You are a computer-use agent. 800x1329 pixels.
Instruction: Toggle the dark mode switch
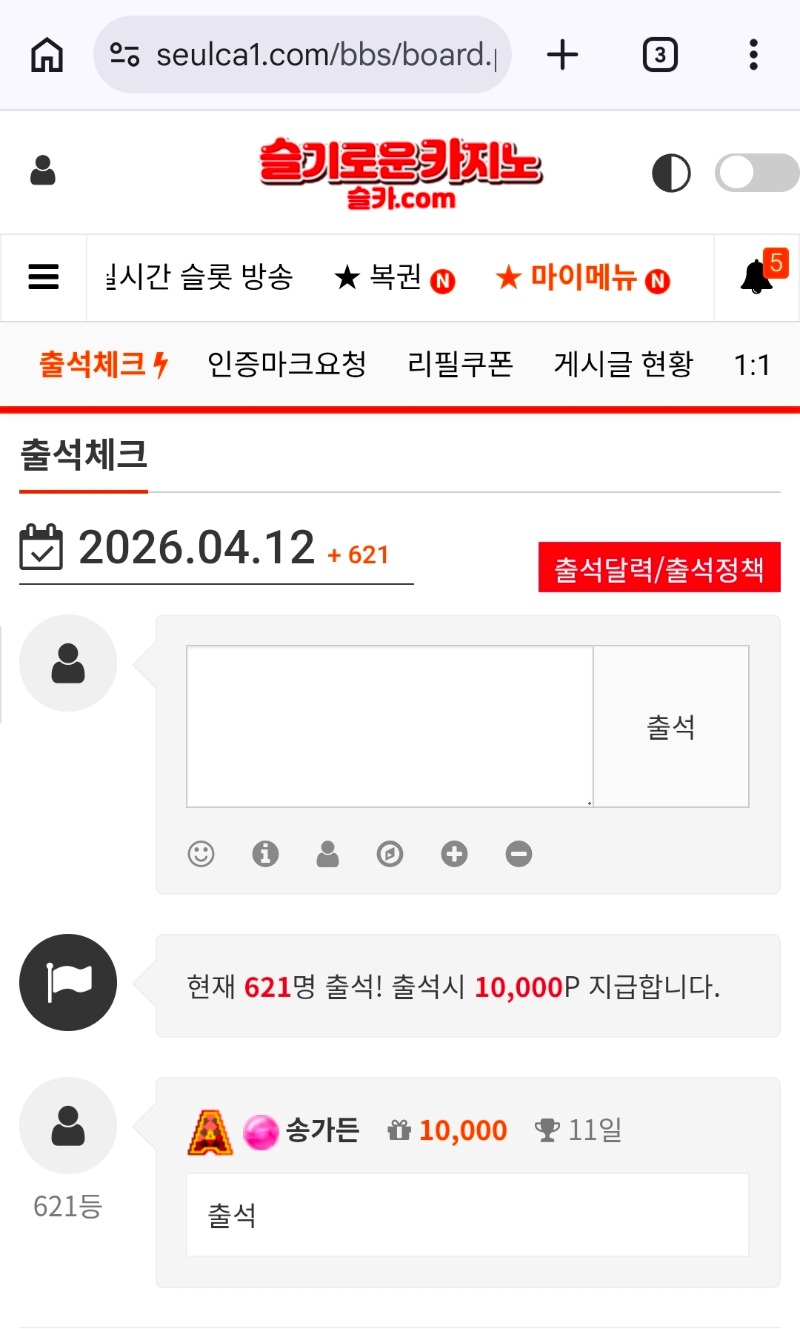coord(757,173)
